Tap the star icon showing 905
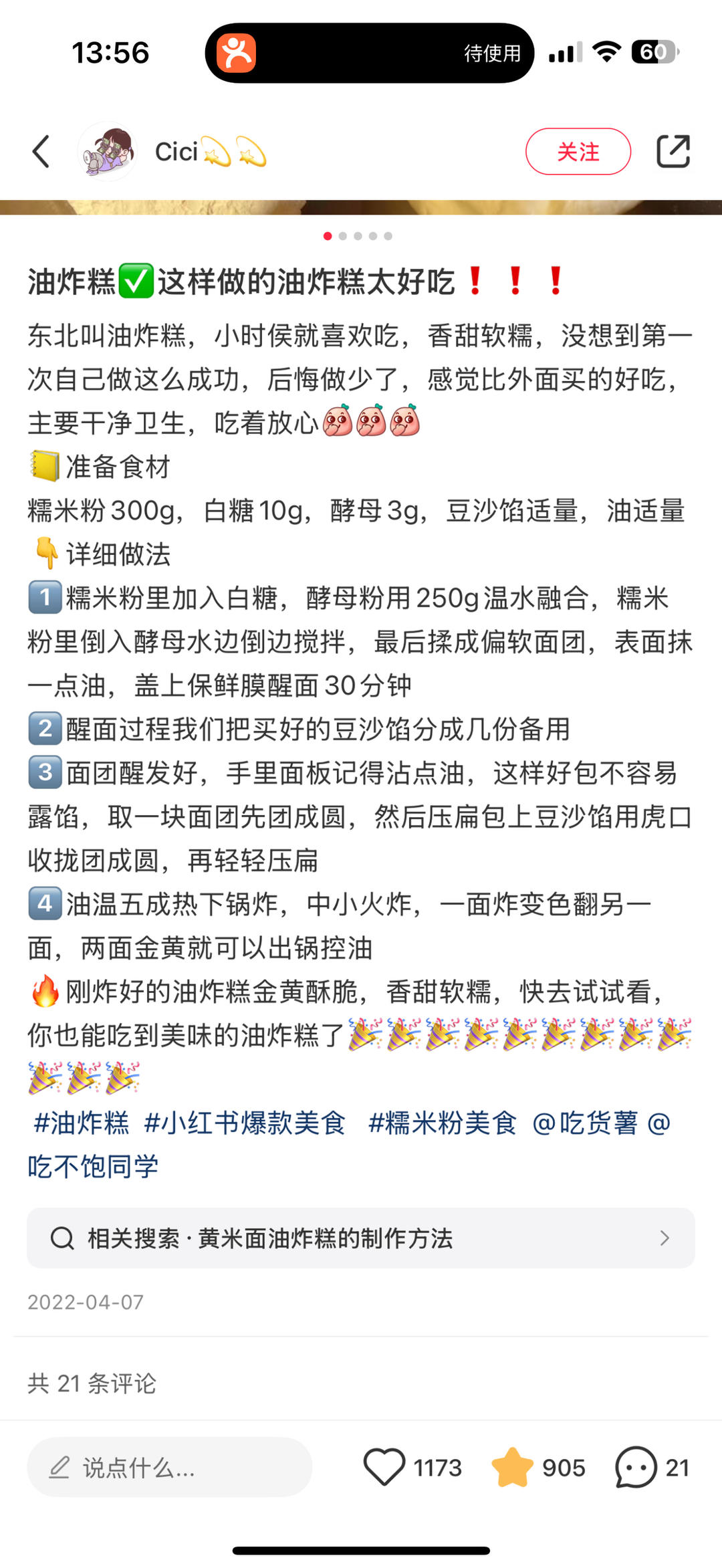 point(513,1467)
